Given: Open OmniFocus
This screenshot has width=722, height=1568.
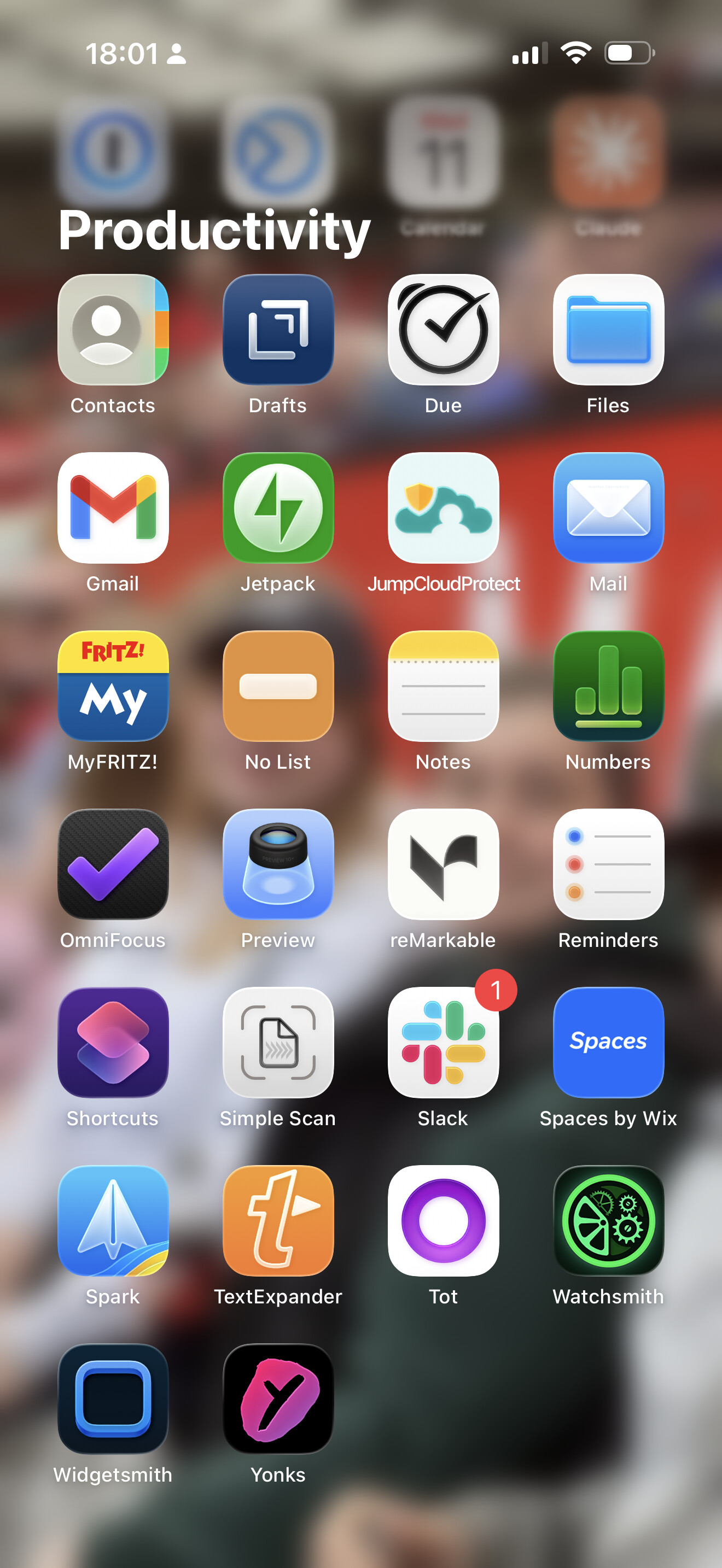Looking at the screenshot, I should pos(113,864).
